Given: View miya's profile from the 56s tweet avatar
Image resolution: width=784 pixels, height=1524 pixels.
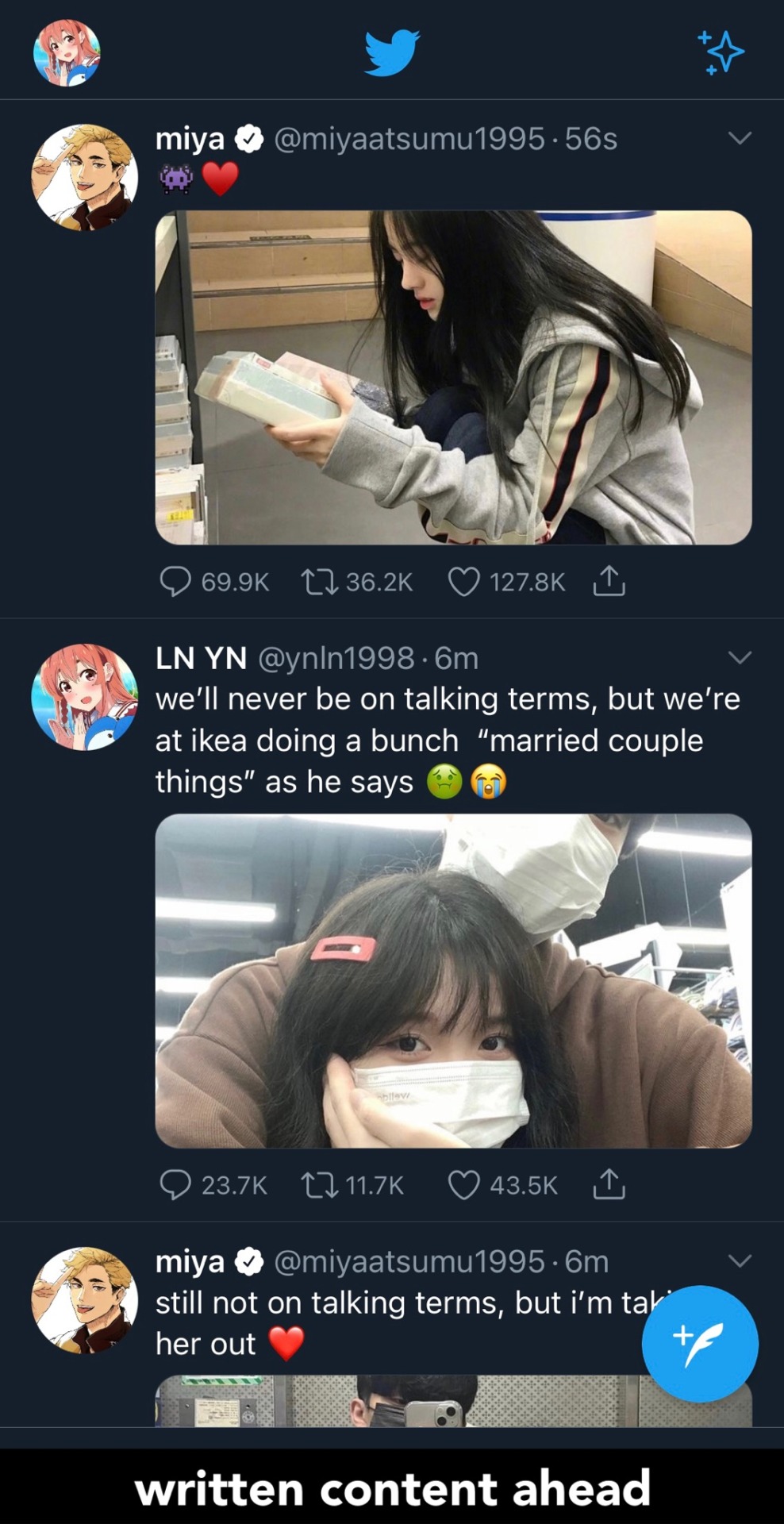Looking at the screenshot, I should (x=84, y=177).
